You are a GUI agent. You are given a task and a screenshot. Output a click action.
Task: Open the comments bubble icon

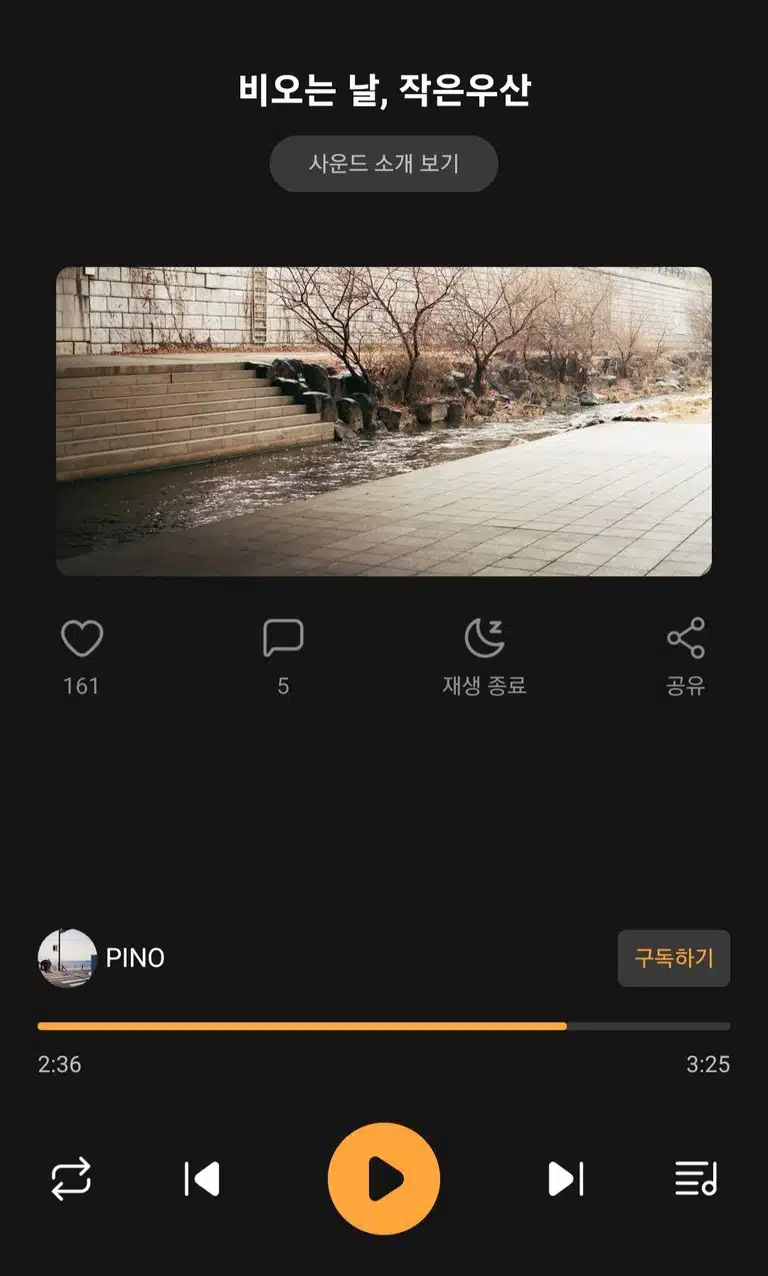283,638
